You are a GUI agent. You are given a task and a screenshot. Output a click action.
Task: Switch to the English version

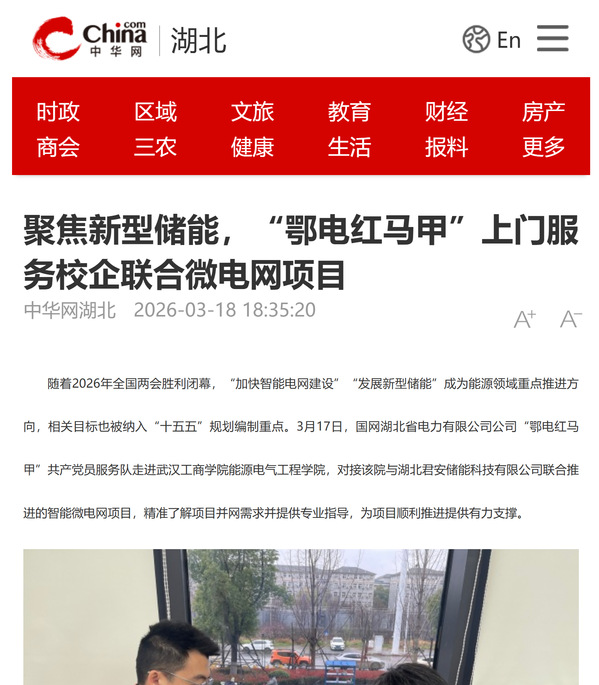pyautogui.click(x=492, y=39)
